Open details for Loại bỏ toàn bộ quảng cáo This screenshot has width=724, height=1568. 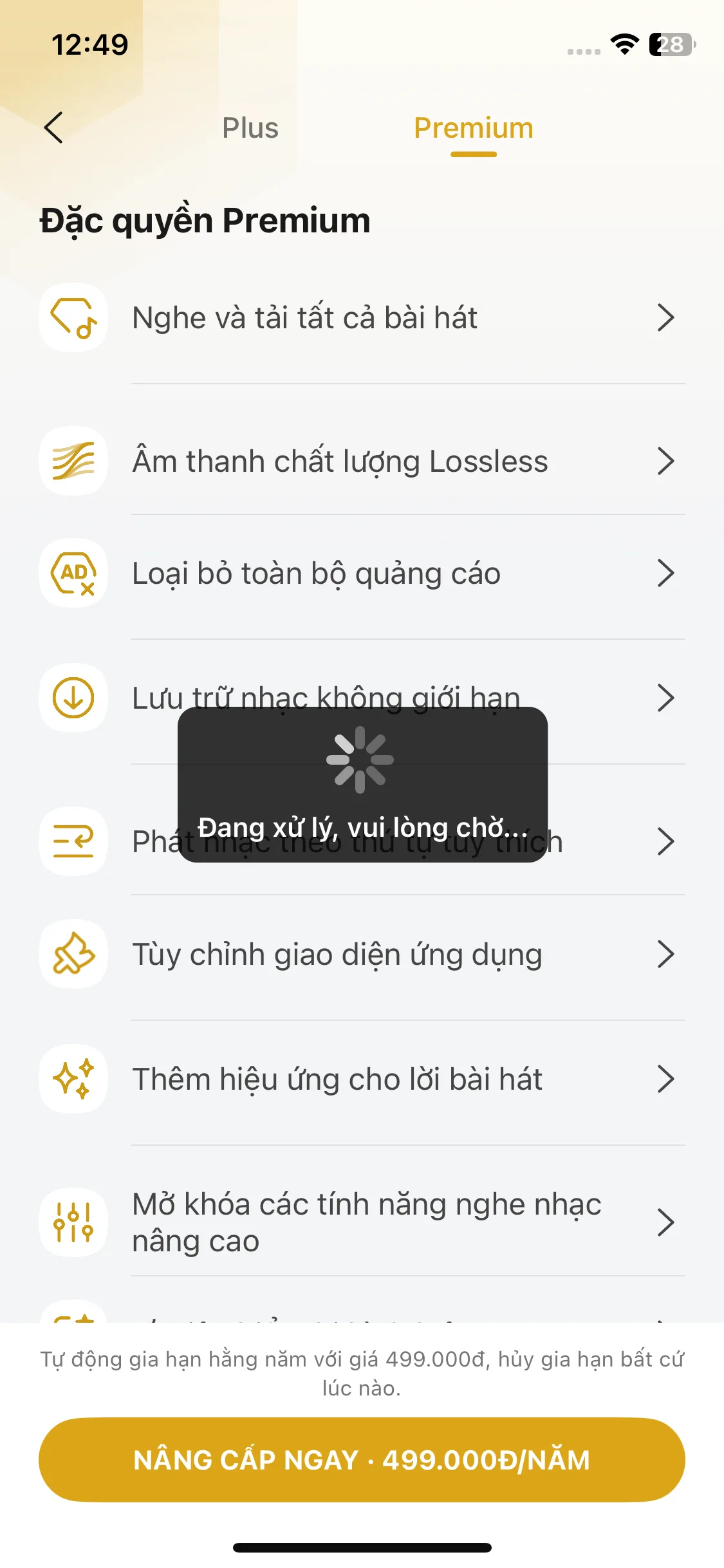(x=666, y=574)
